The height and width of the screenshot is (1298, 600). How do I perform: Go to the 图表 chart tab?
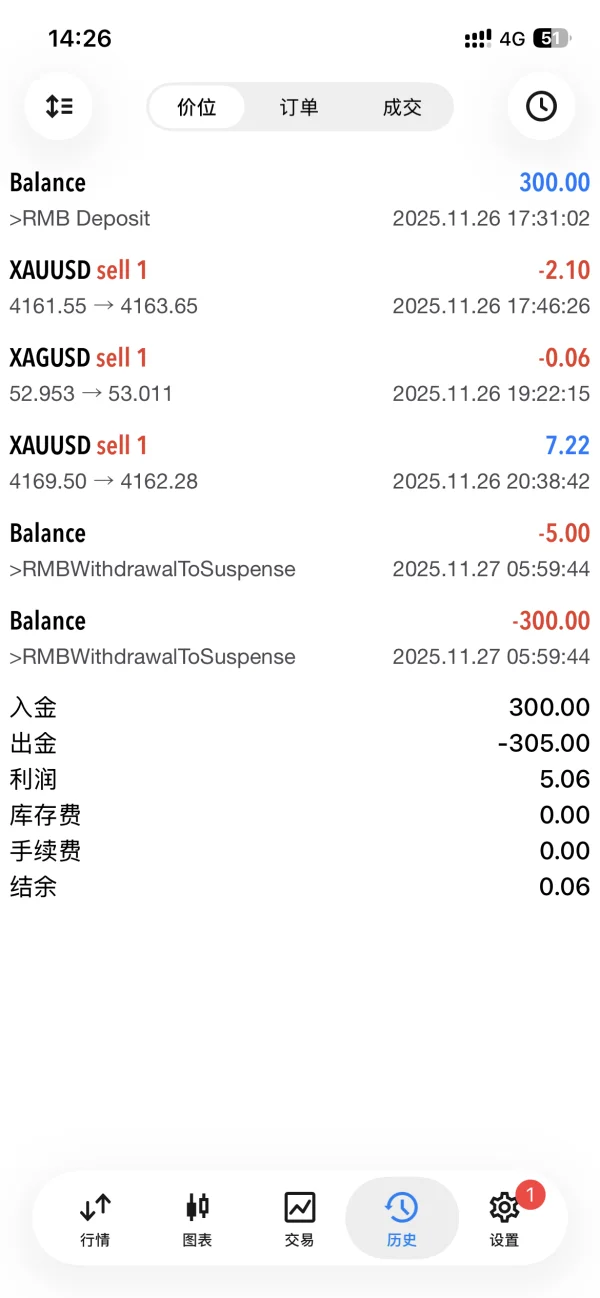(198, 1219)
